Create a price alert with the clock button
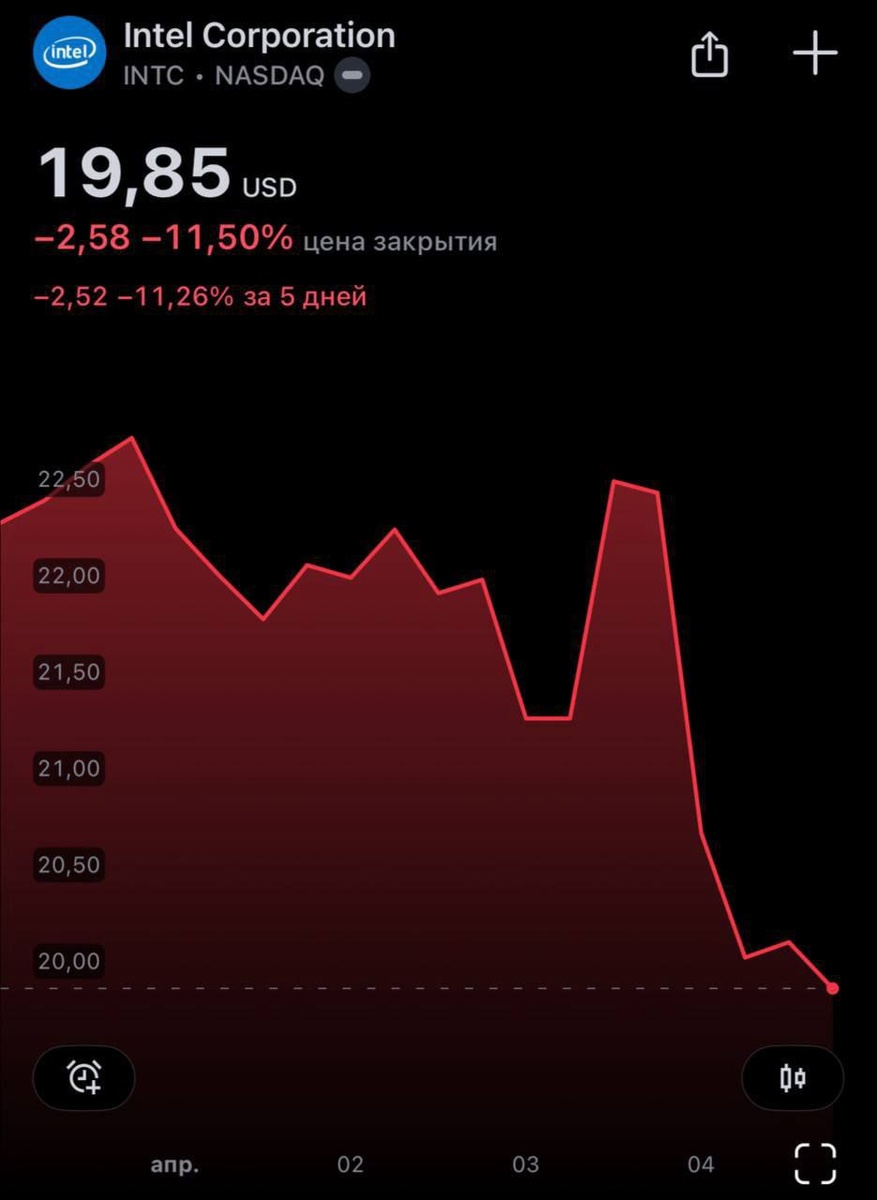877x1200 pixels. tap(84, 1078)
